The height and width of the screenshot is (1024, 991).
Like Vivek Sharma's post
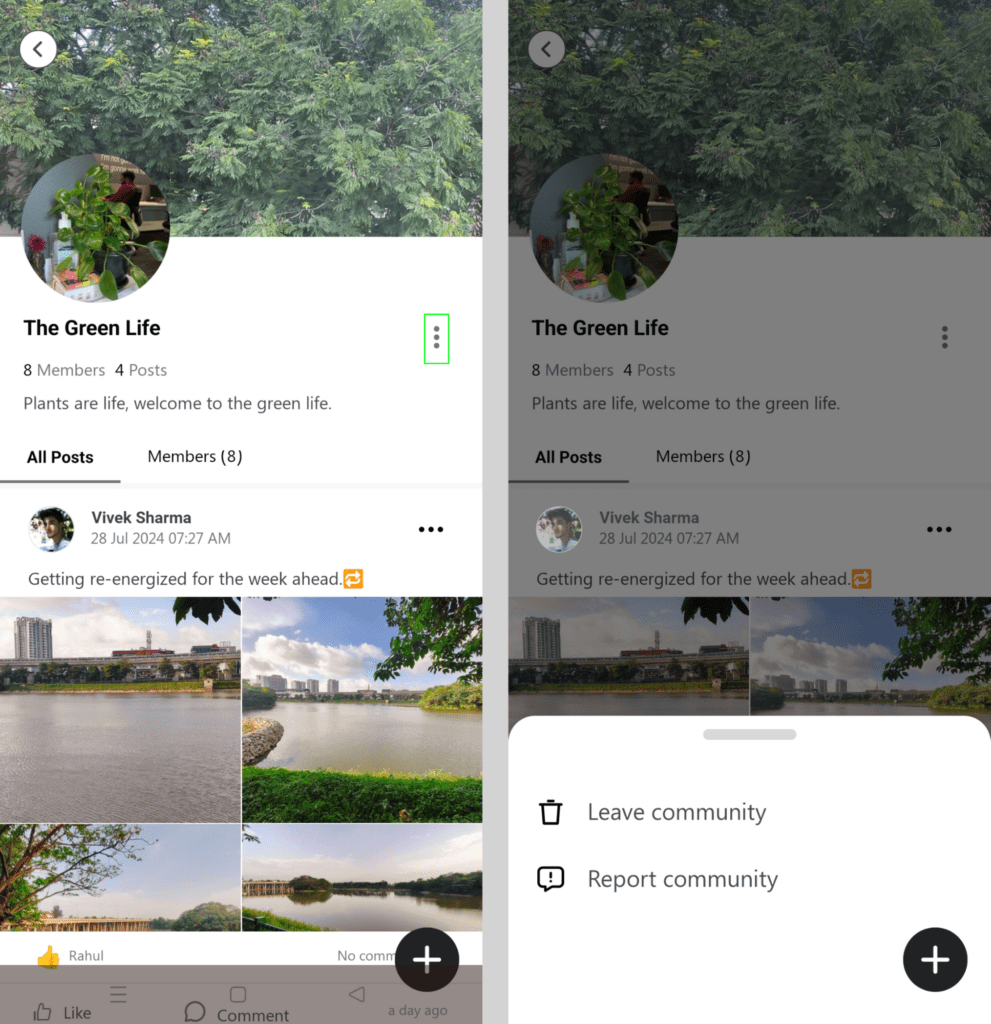tap(62, 1012)
